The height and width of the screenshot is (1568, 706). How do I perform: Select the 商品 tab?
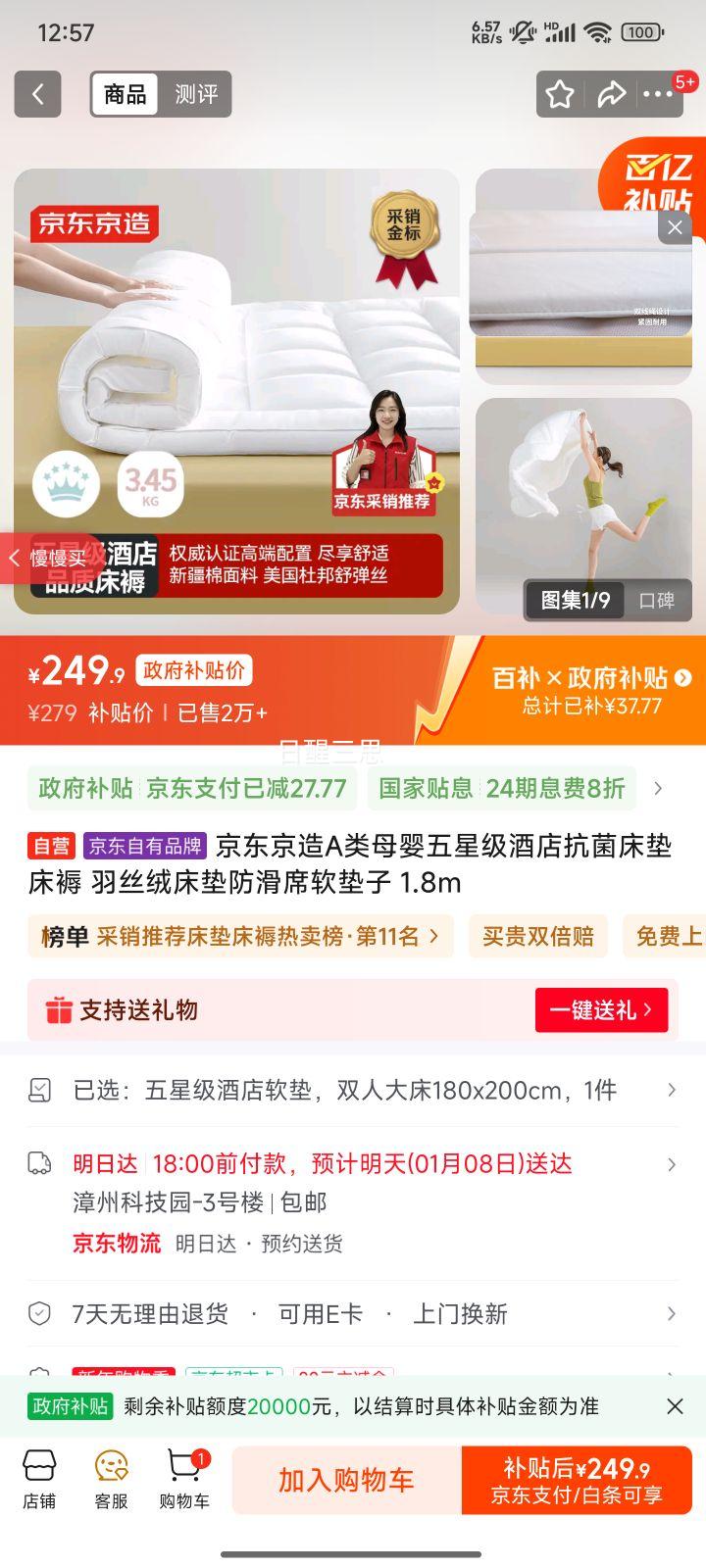123,94
